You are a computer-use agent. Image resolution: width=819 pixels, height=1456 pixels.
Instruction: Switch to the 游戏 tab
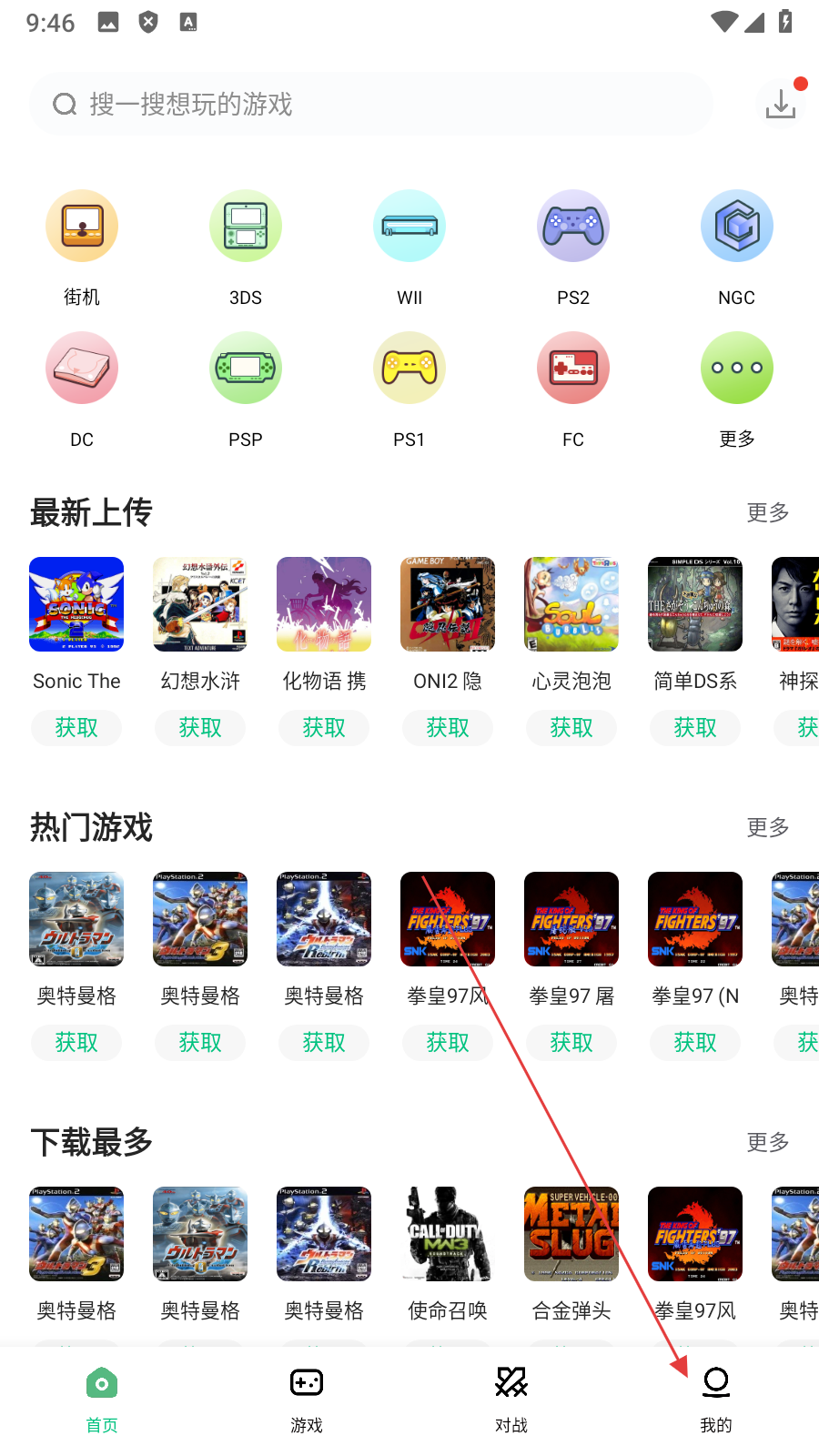[307, 1399]
